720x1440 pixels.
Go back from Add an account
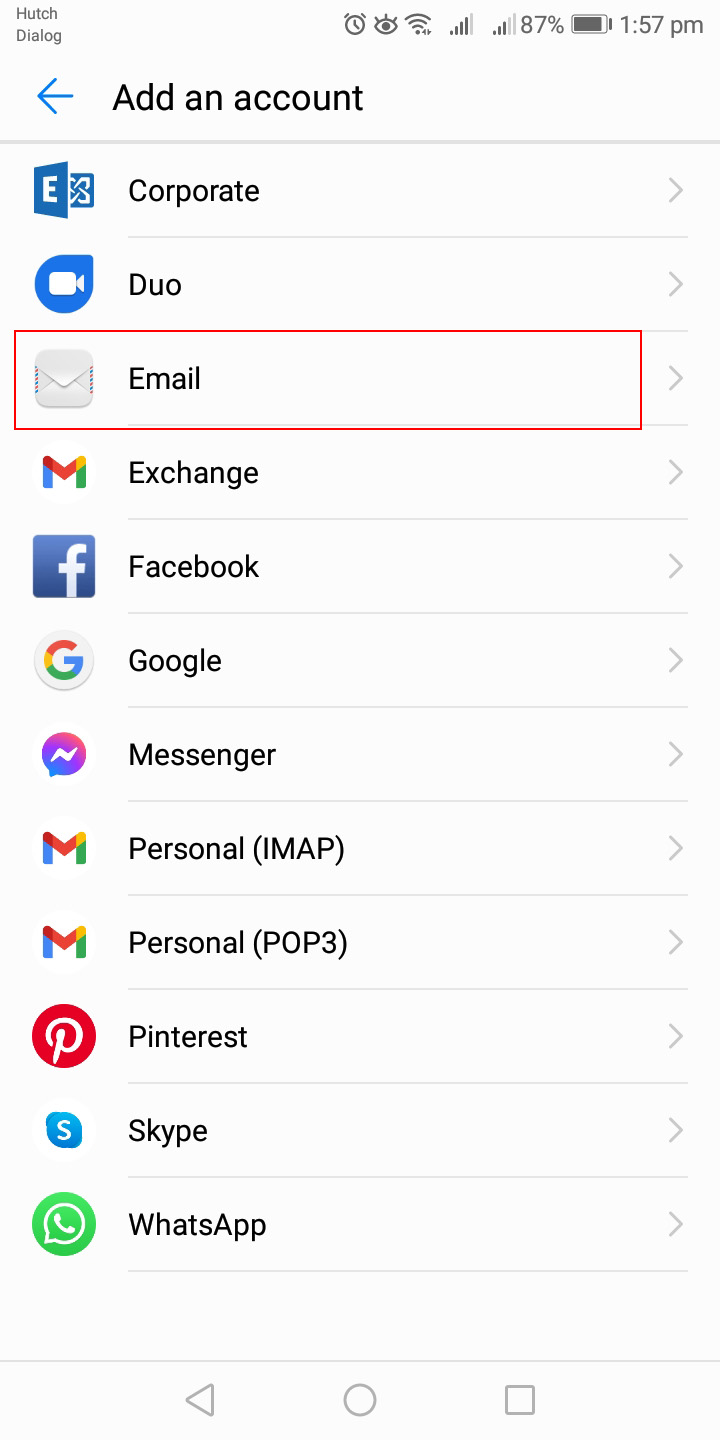pyautogui.click(x=55, y=97)
